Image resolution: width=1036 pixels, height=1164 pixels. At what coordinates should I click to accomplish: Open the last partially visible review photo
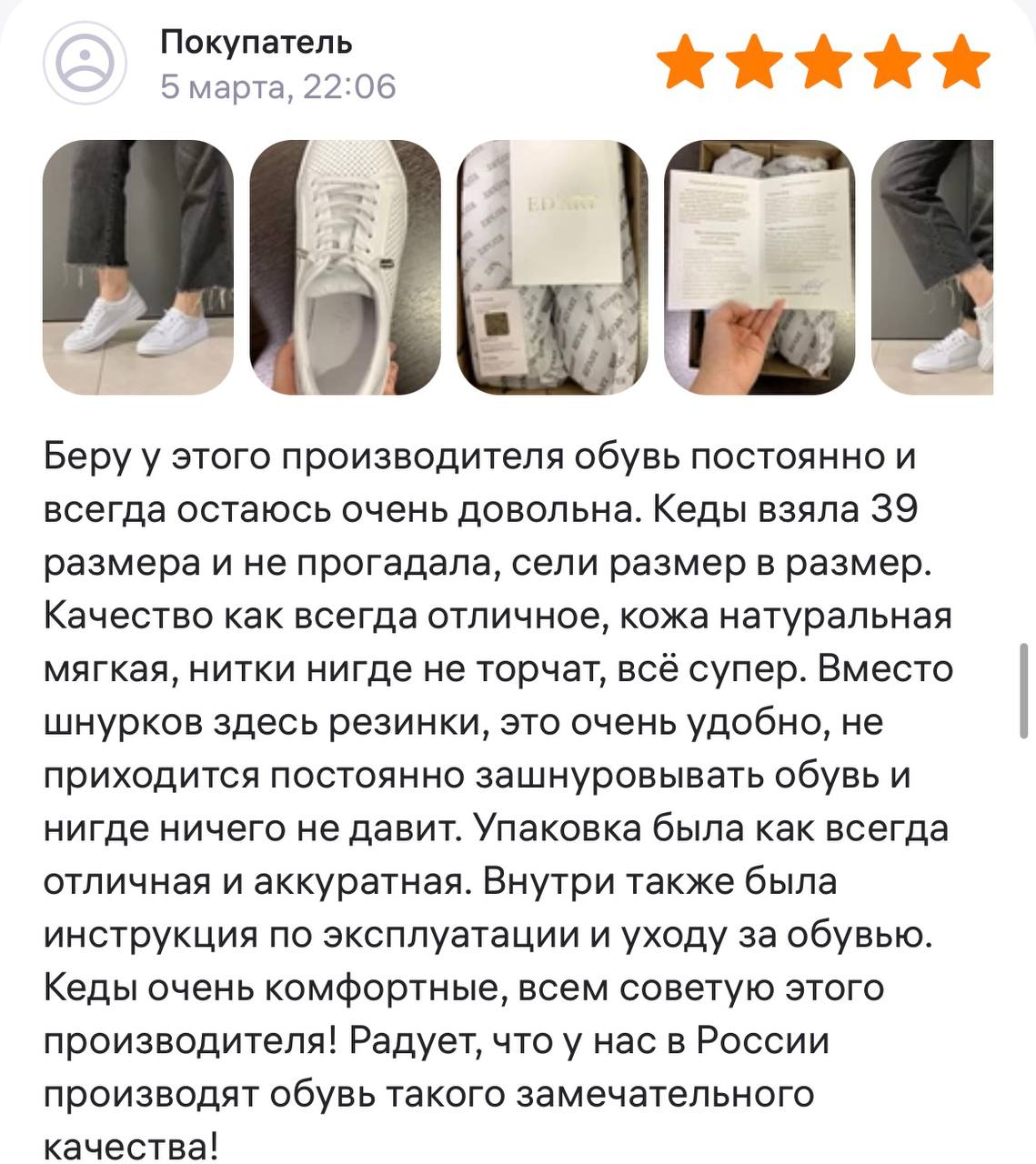[933, 267]
